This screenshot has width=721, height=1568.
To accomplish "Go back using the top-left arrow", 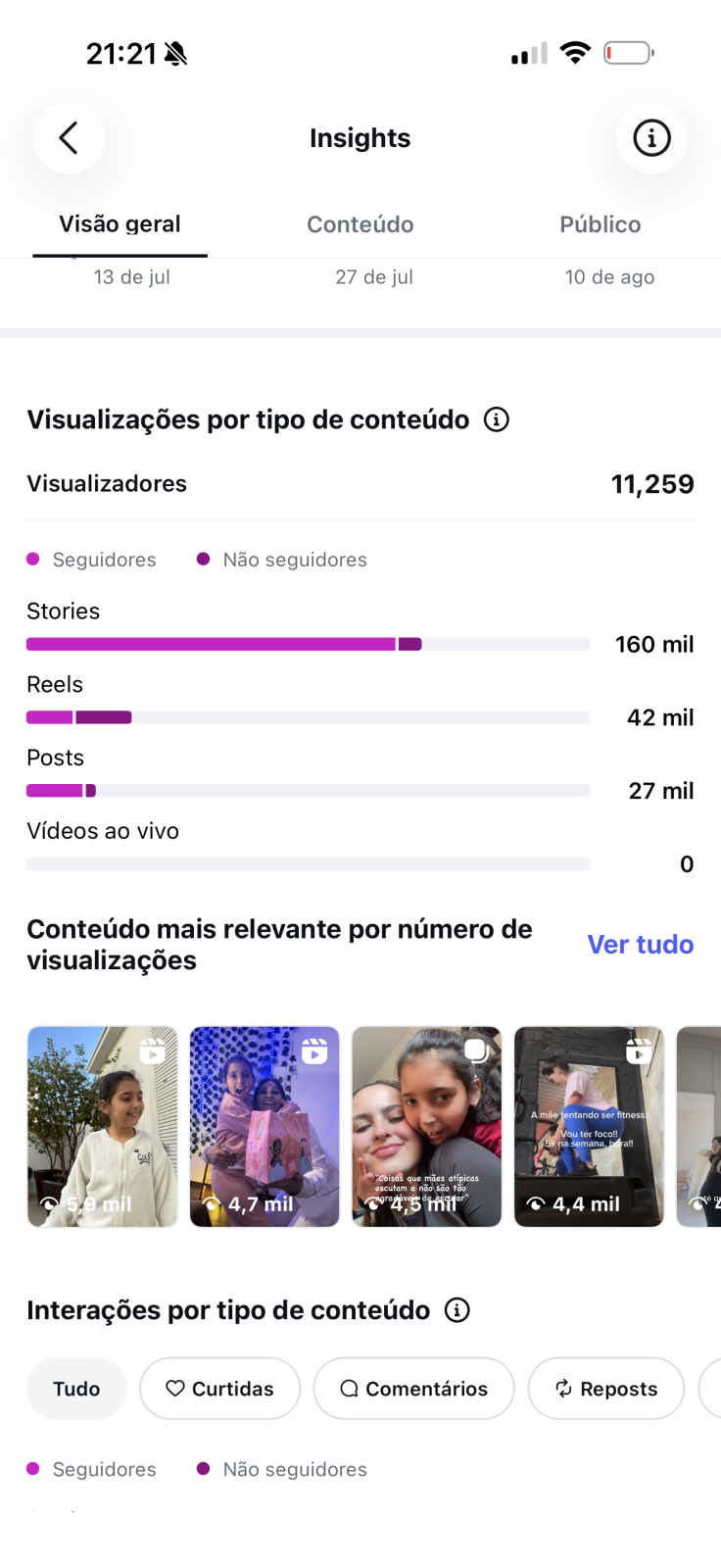I will (69, 138).
